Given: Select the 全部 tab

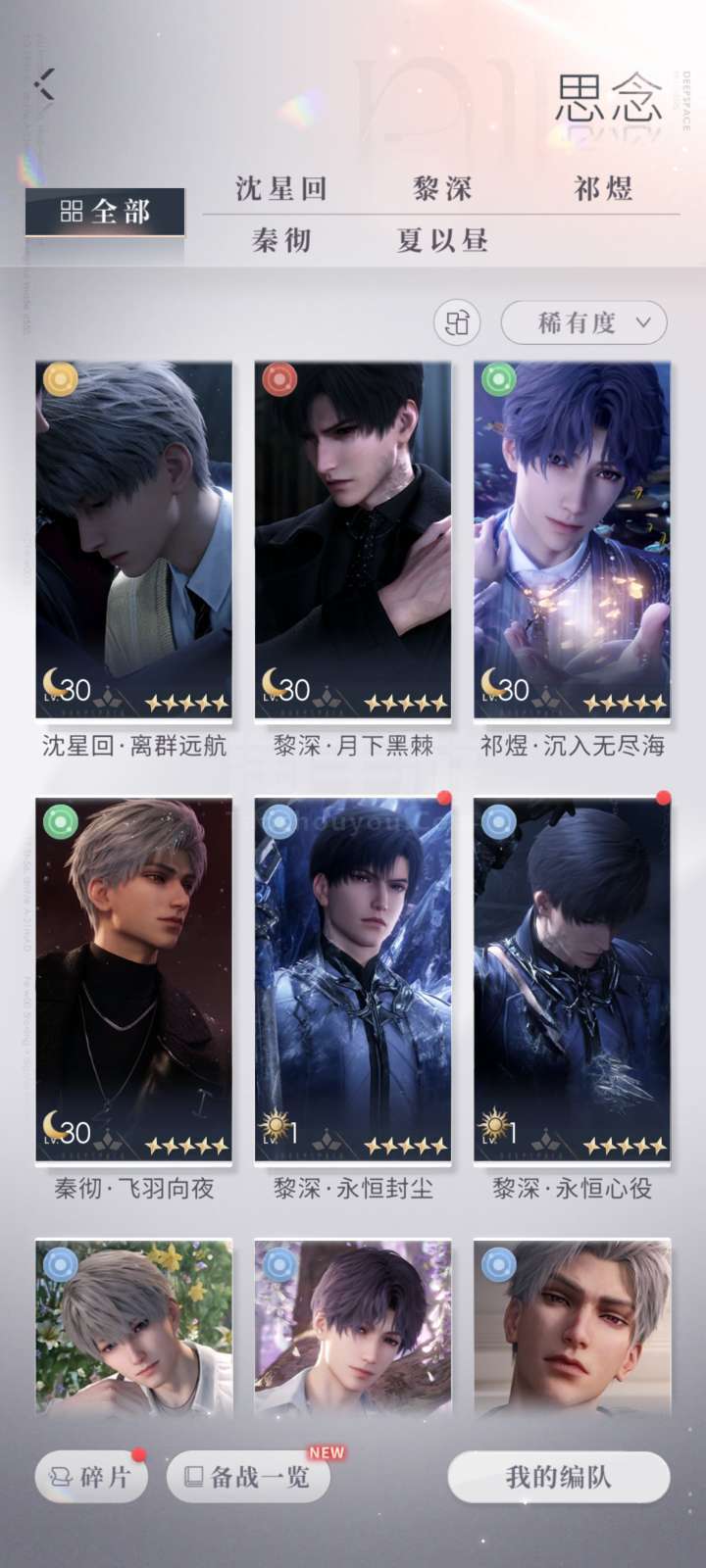Looking at the screenshot, I should pos(105,212).
